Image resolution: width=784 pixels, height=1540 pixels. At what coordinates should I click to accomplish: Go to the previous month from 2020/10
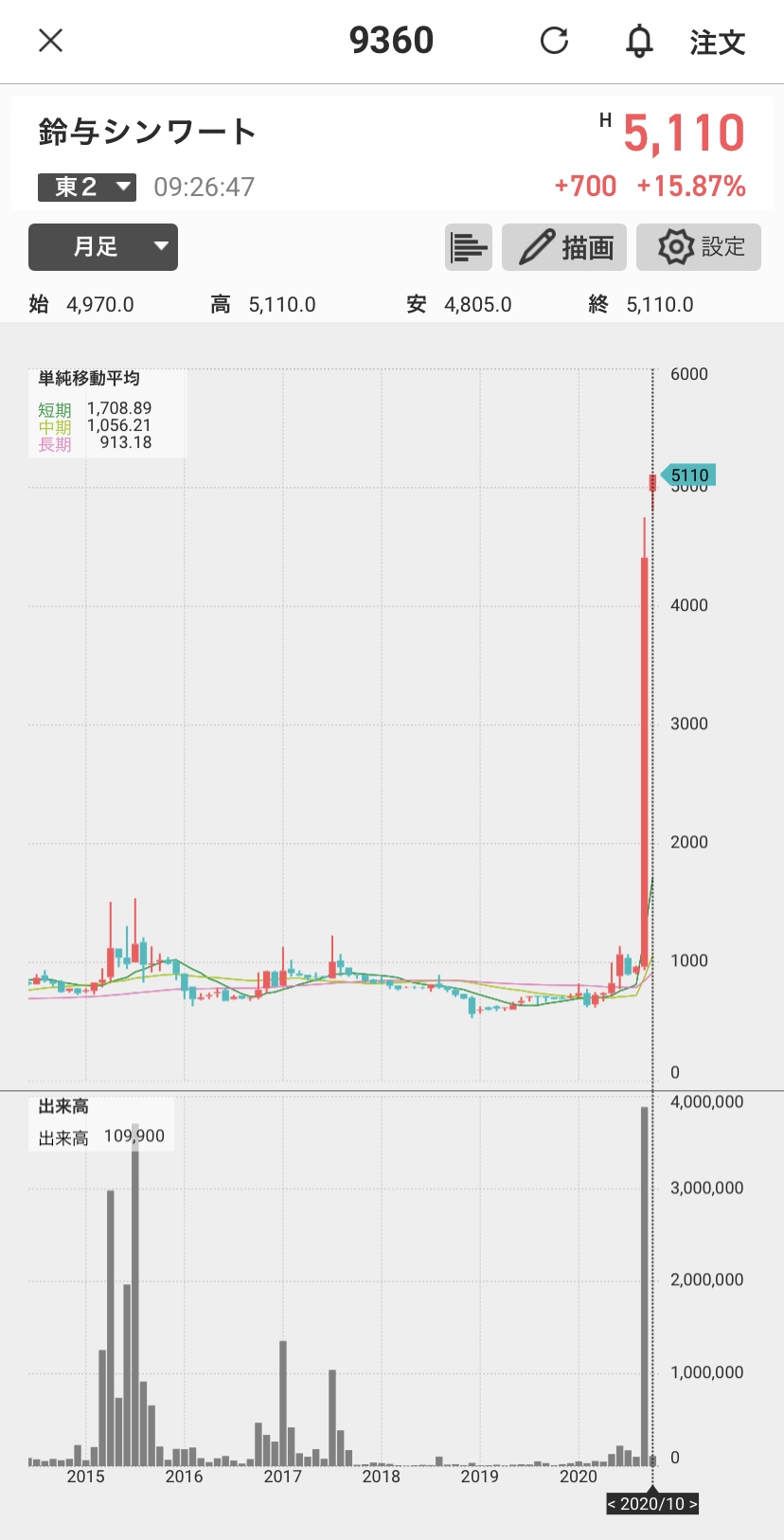point(613,1504)
